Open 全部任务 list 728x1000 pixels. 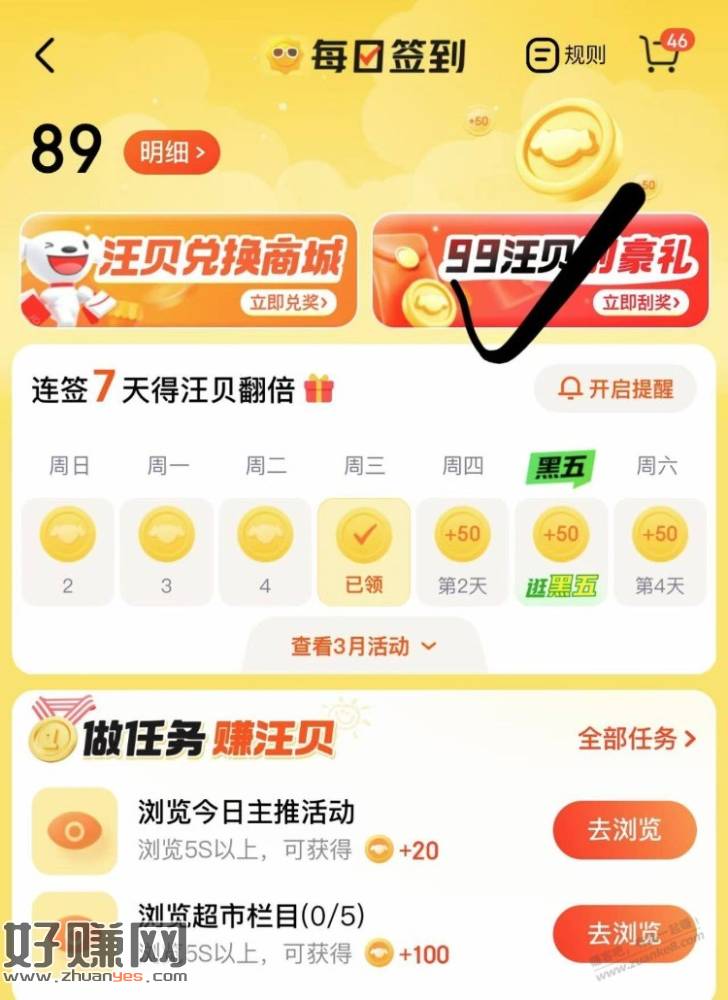[637, 739]
